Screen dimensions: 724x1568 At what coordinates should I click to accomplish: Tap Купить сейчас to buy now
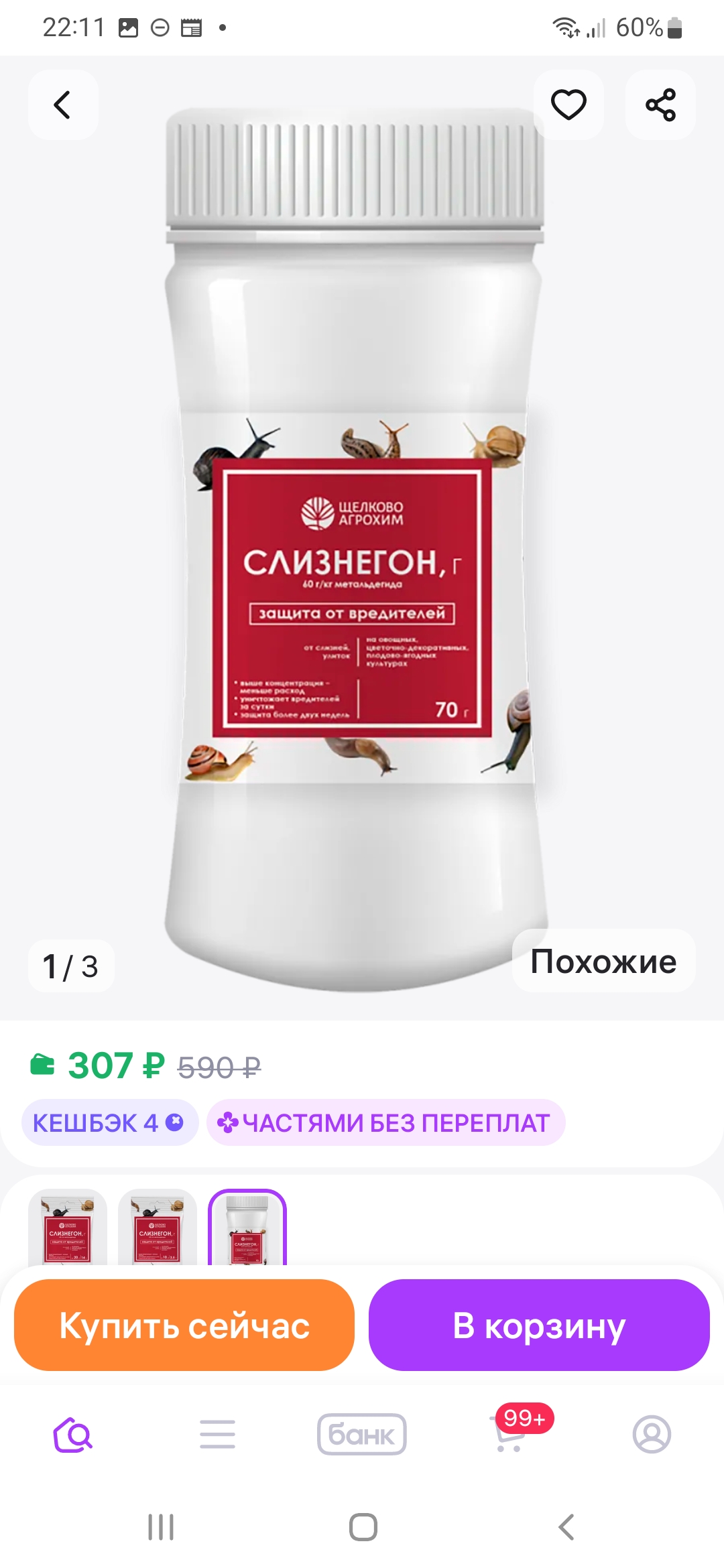(x=184, y=1325)
